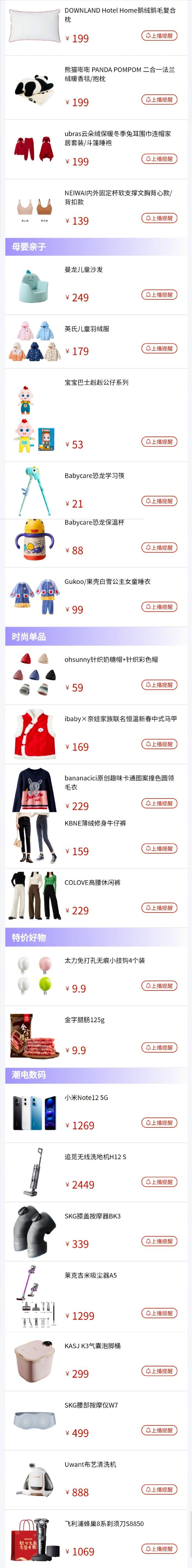Tap 上播提醒 for 宝宝巴士赳赳公仔系列
The height and width of the screenshot is (1568, 192).
click(159, 442)
